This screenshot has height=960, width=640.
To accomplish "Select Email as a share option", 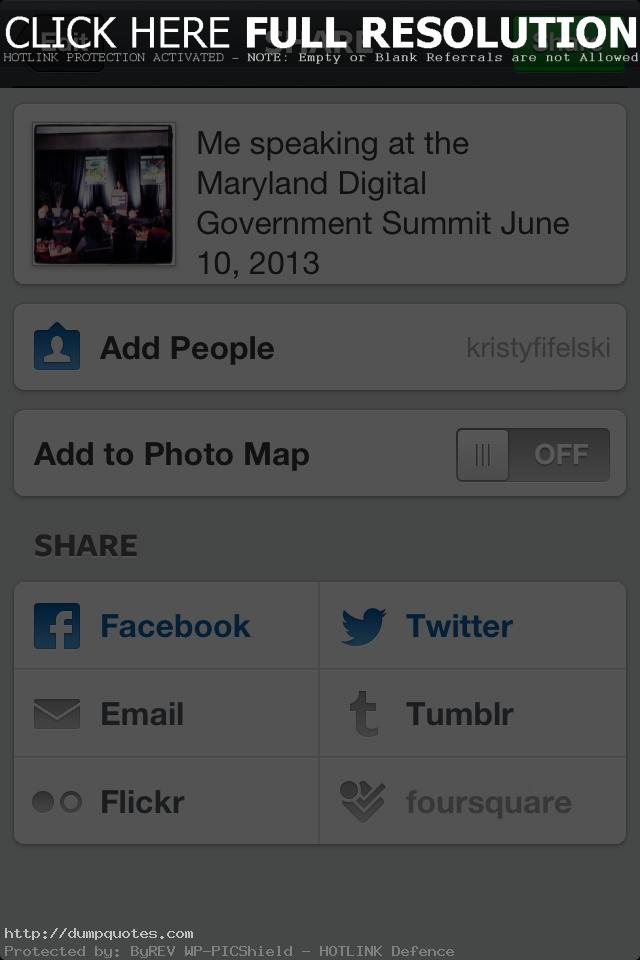I will coord(166,714).
